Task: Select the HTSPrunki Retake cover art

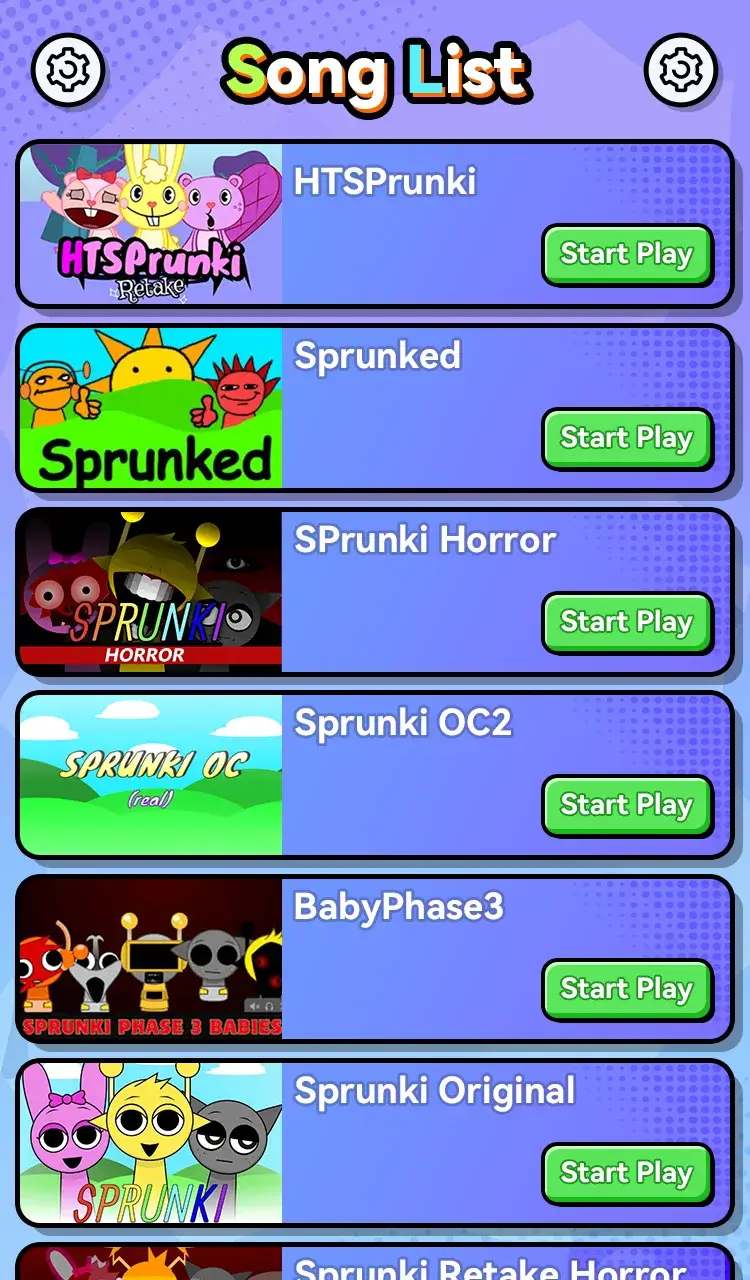Action: (150, 223)
